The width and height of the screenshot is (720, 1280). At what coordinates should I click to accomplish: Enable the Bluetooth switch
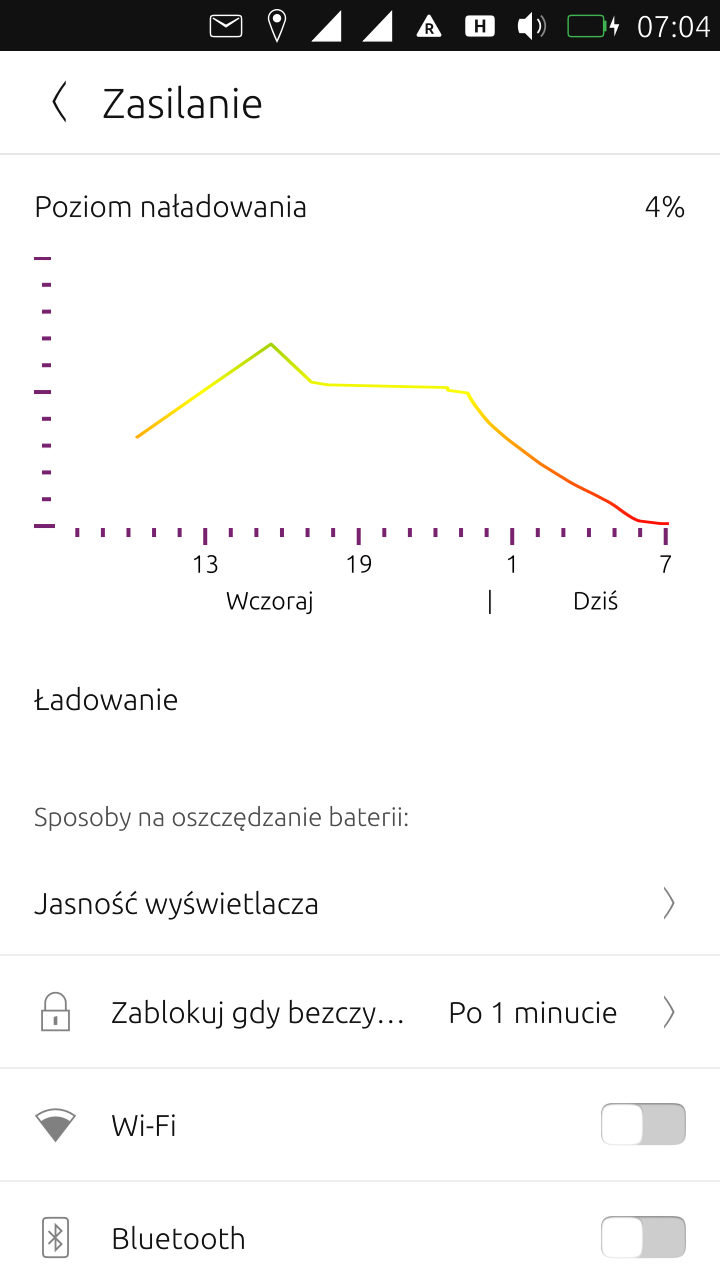click(643, 1238)
